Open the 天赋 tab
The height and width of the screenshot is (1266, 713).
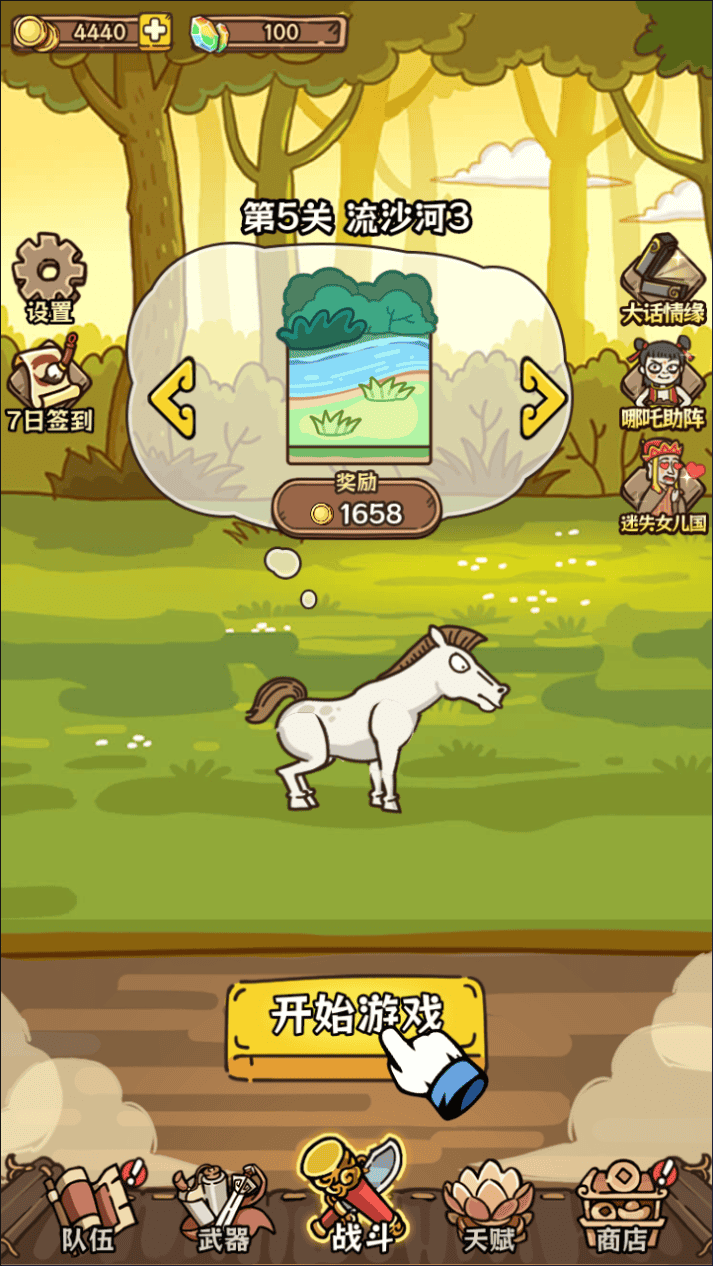489,1208
